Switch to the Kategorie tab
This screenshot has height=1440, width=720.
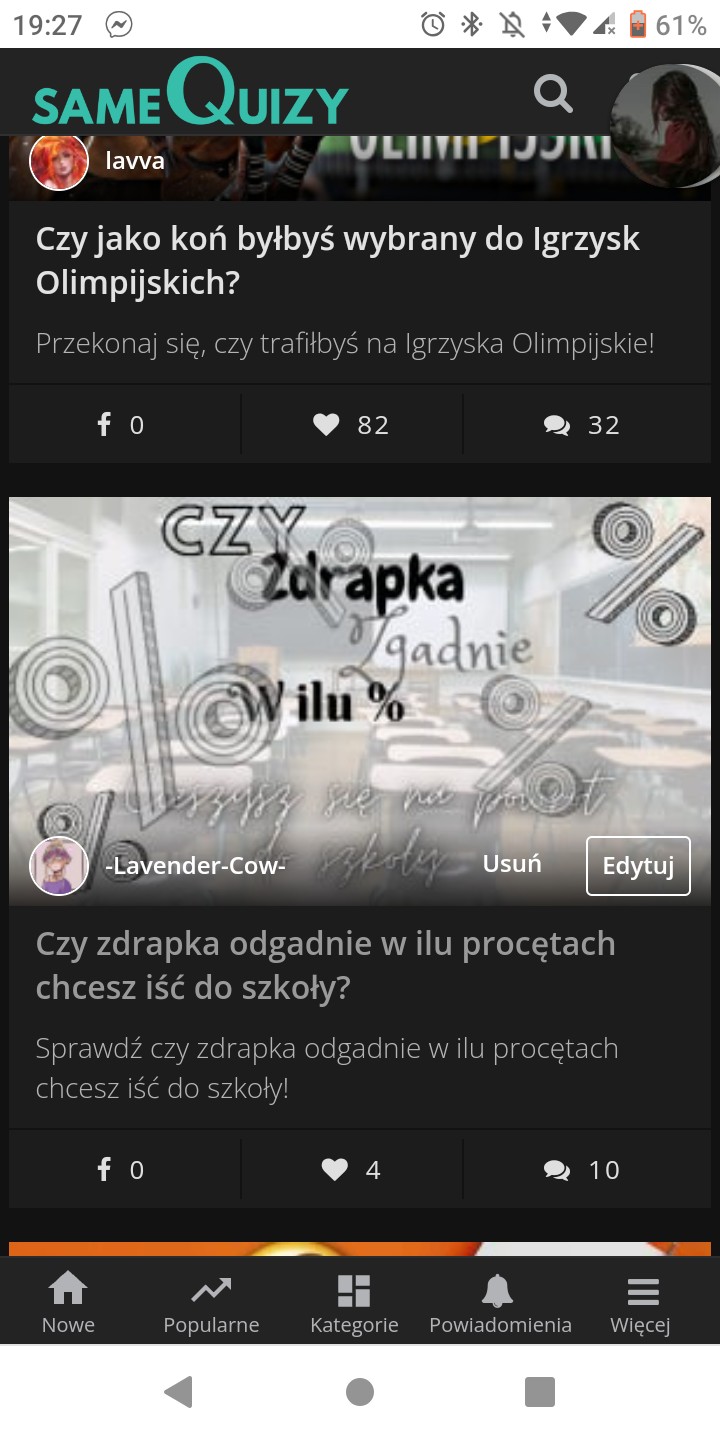[354, 1303]
